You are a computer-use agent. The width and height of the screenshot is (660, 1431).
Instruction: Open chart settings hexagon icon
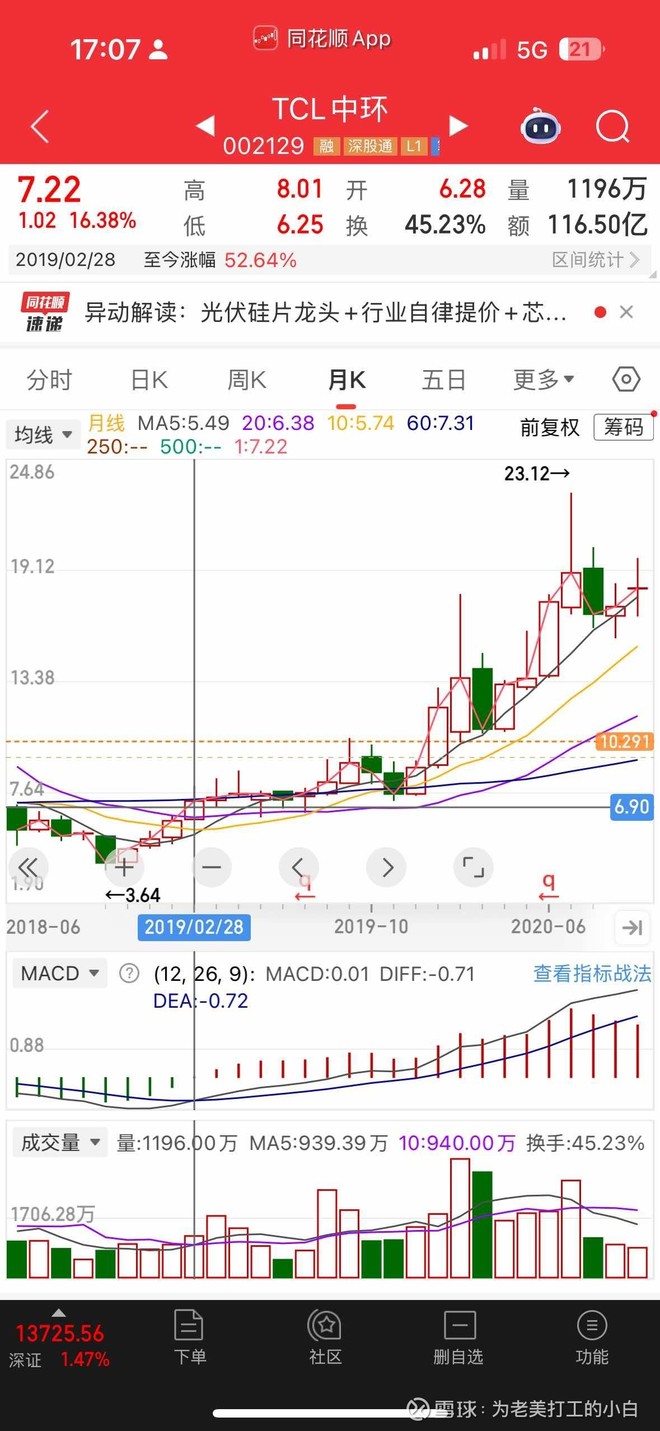point(626,380)
